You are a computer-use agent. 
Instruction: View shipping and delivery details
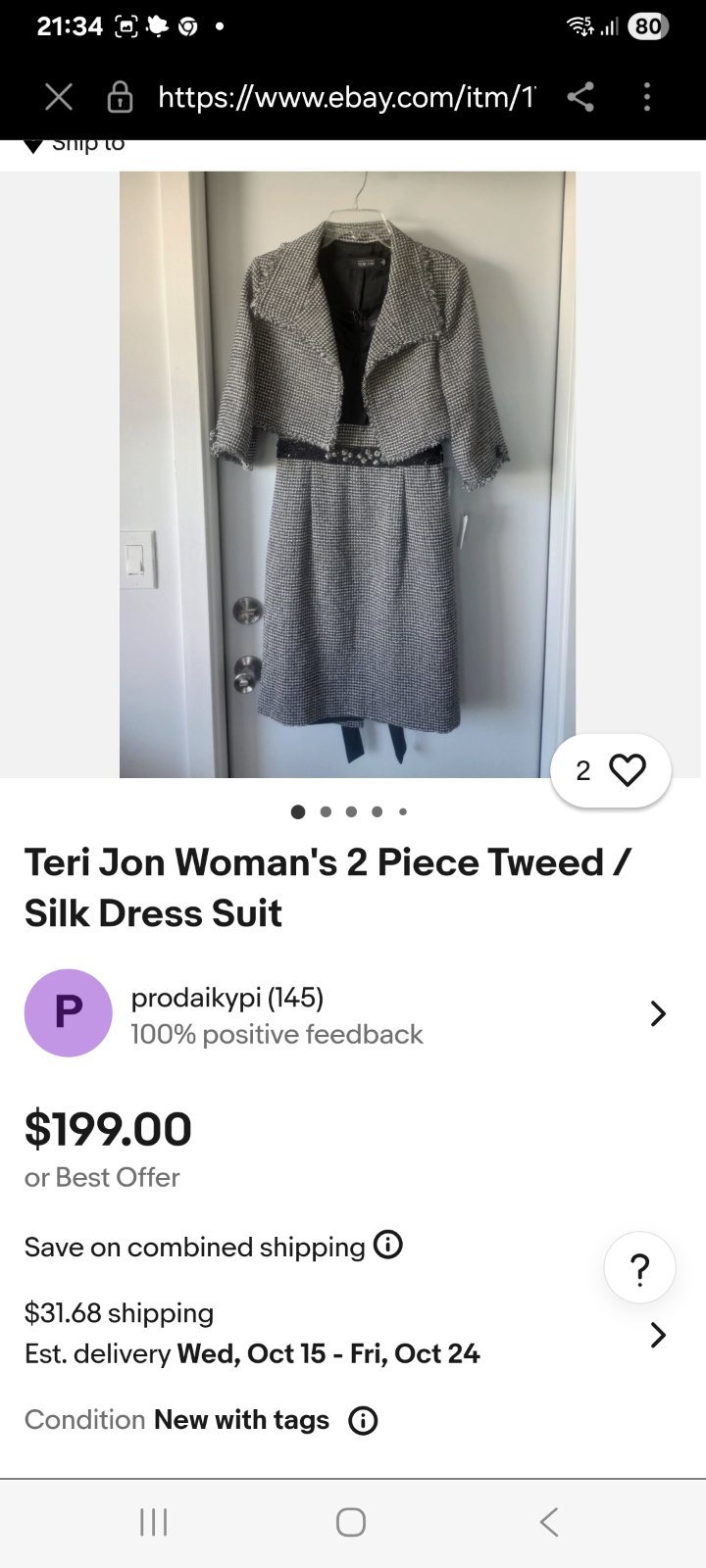pos(657,1335)
